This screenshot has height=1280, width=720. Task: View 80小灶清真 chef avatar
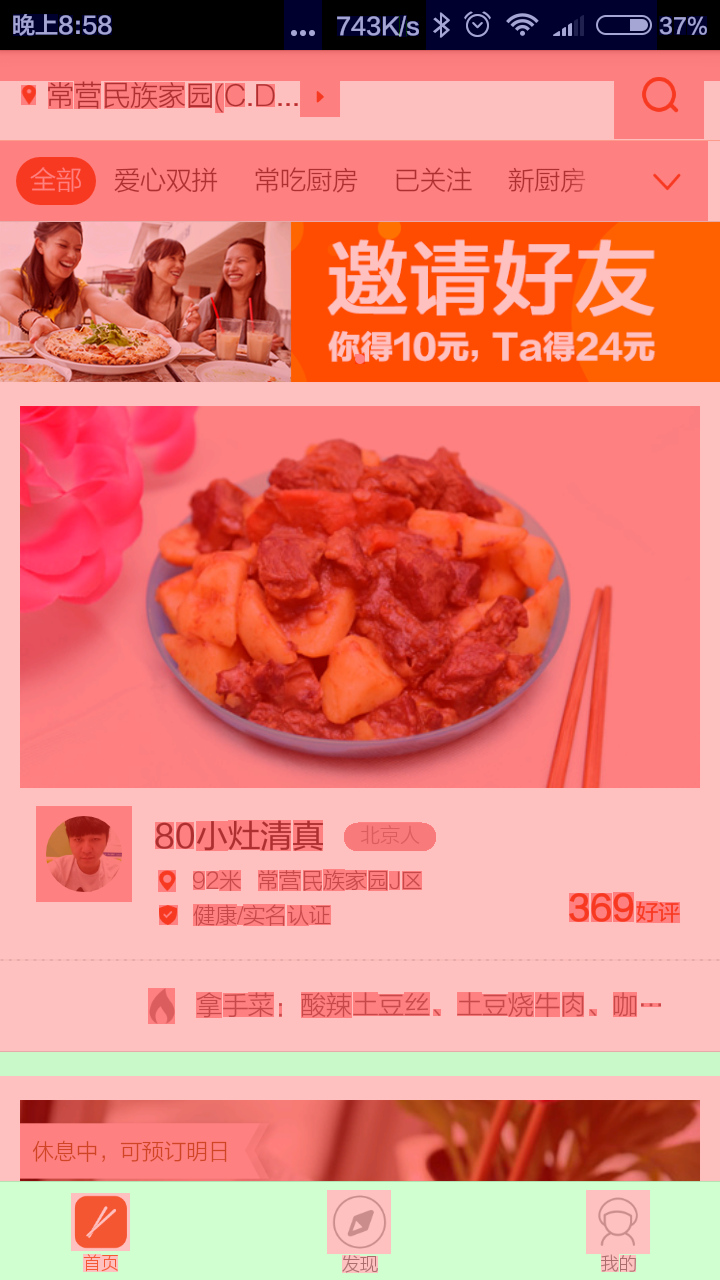(84, 853)
